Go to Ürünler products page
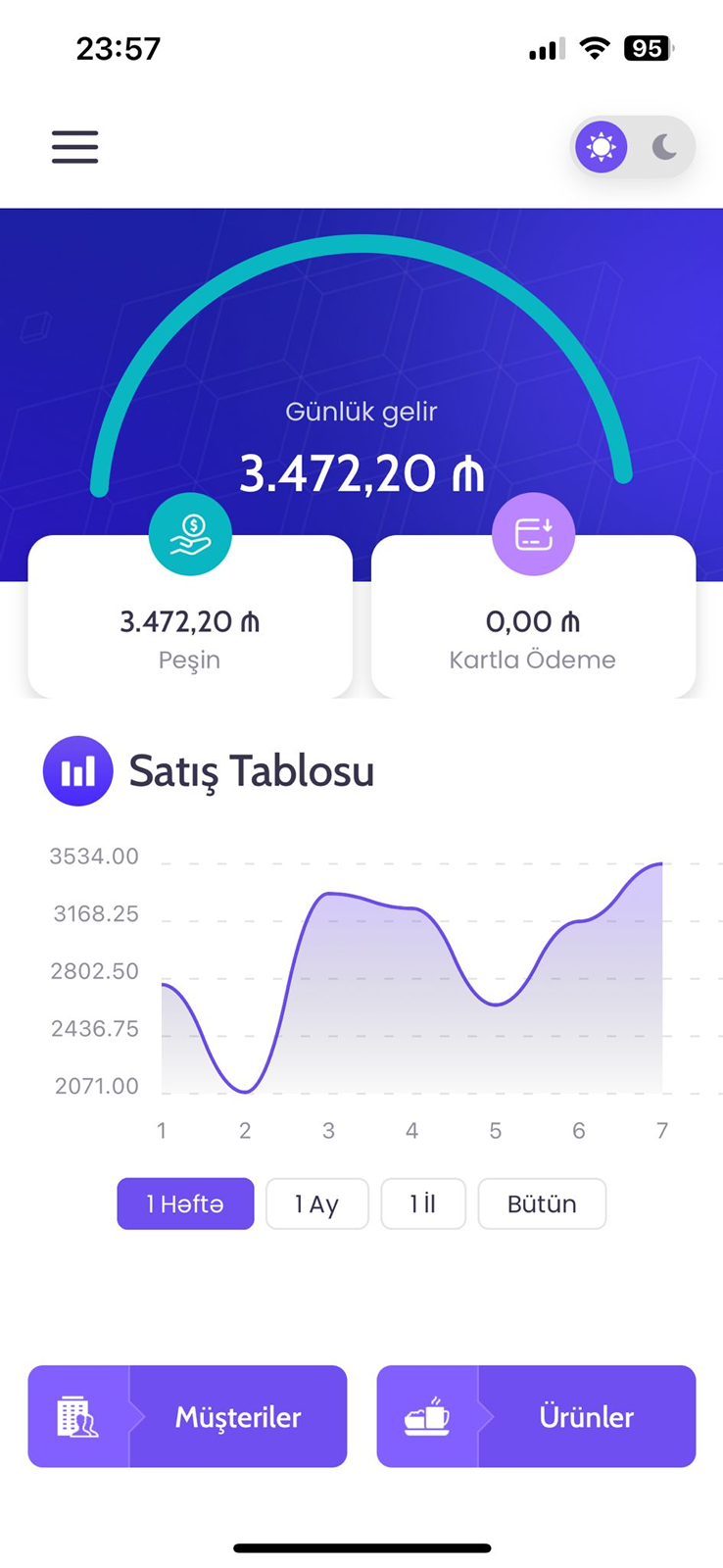Viewport: 723px width, 1568px height. pos(536,1416)
